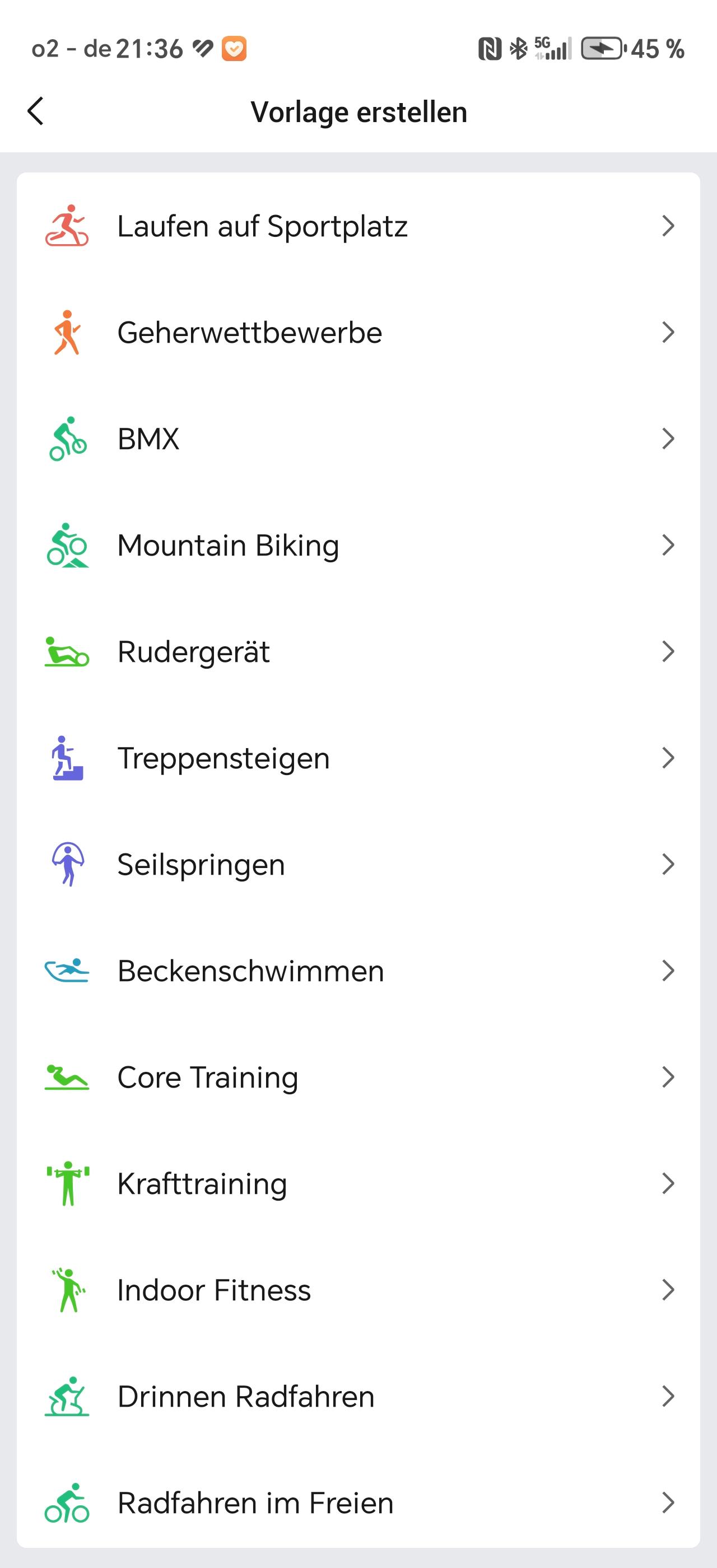Choose Radfahren im Freien
The image size is (717, 1568).
click(x=358, y=1503)
